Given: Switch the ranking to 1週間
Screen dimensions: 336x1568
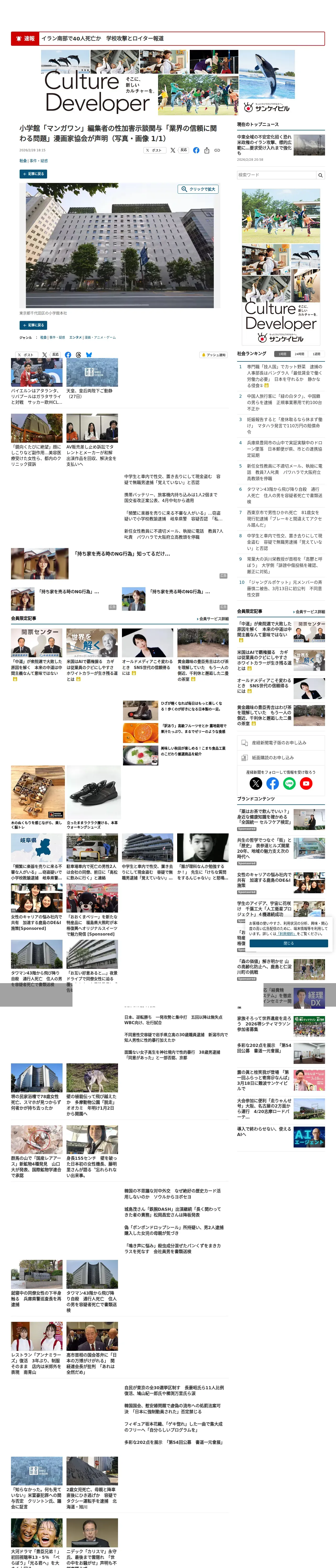Looking at the screenshot, I should click(x=316, y=354).
